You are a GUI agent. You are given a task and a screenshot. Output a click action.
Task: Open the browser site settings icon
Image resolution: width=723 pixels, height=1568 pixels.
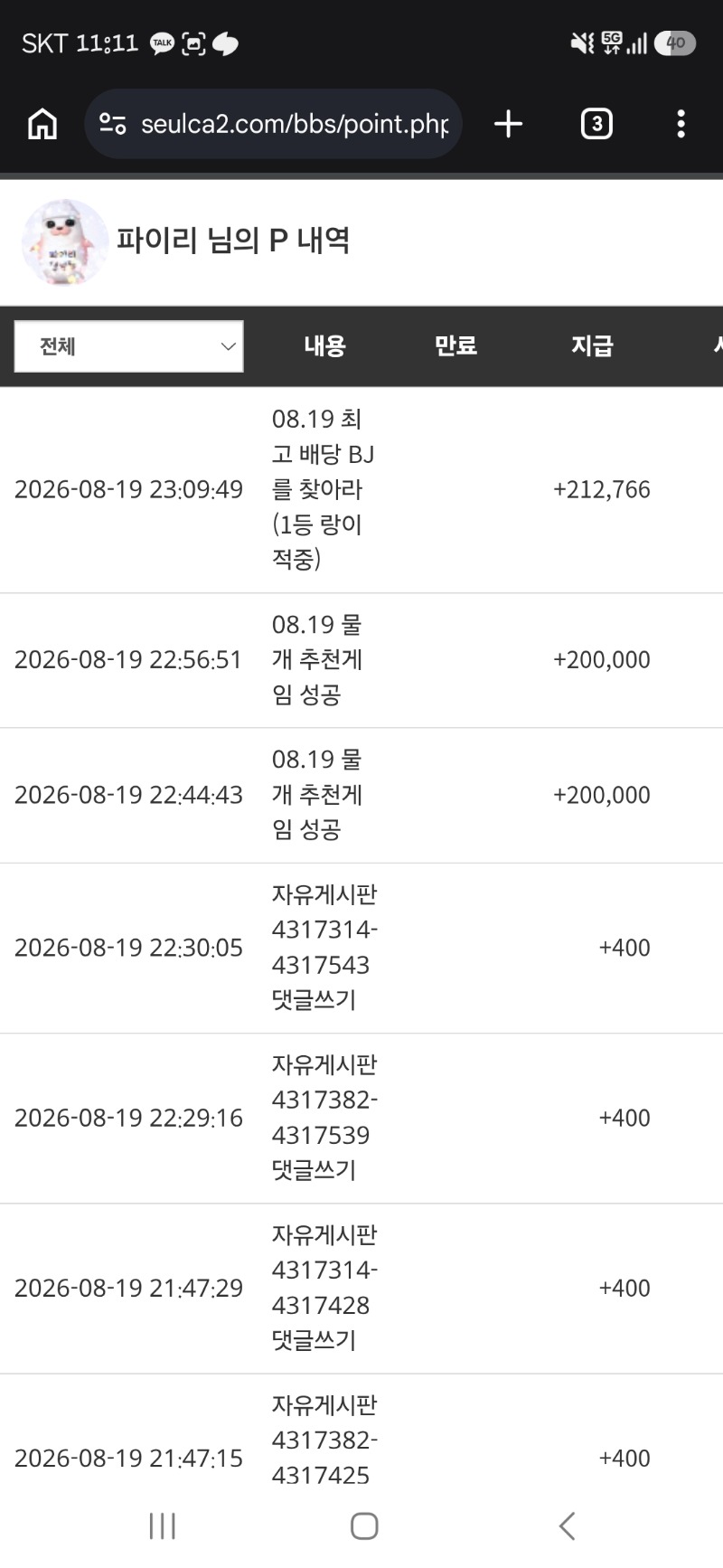click(113, 124)
